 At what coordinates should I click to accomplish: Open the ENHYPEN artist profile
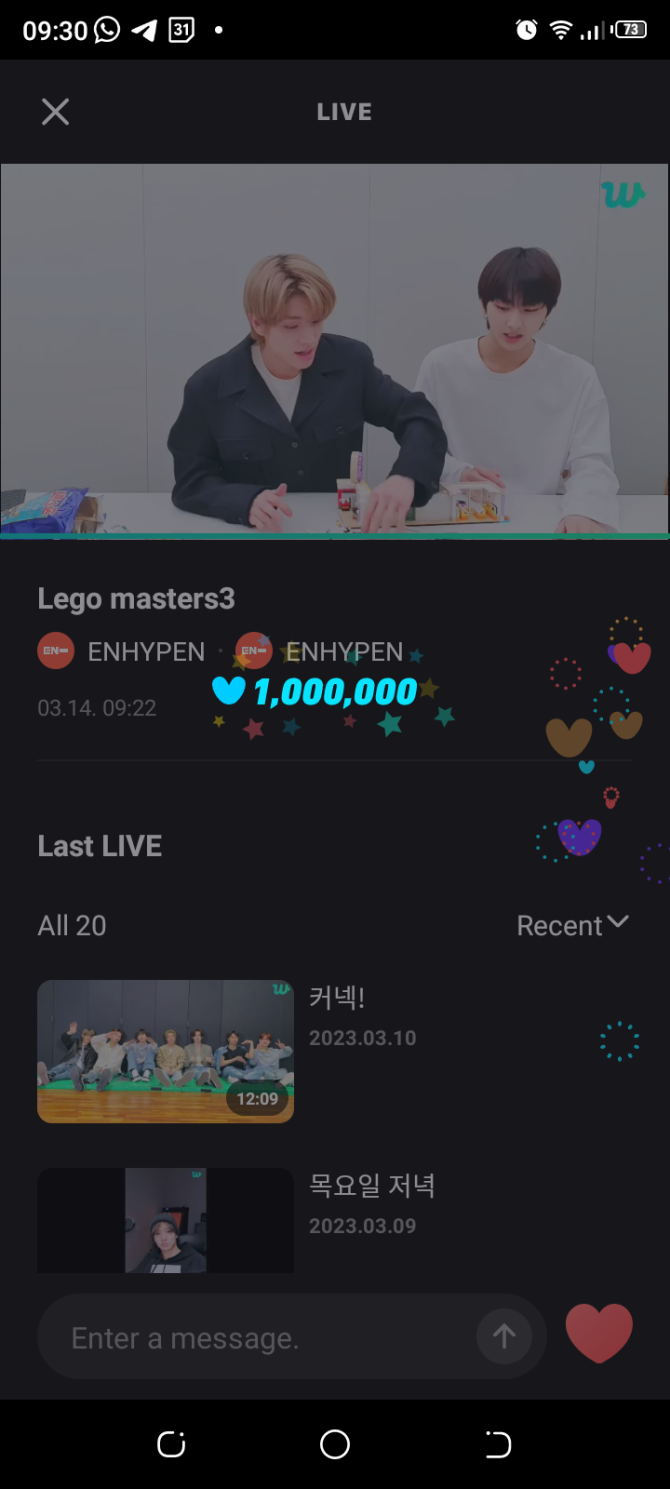coord(121,652)
